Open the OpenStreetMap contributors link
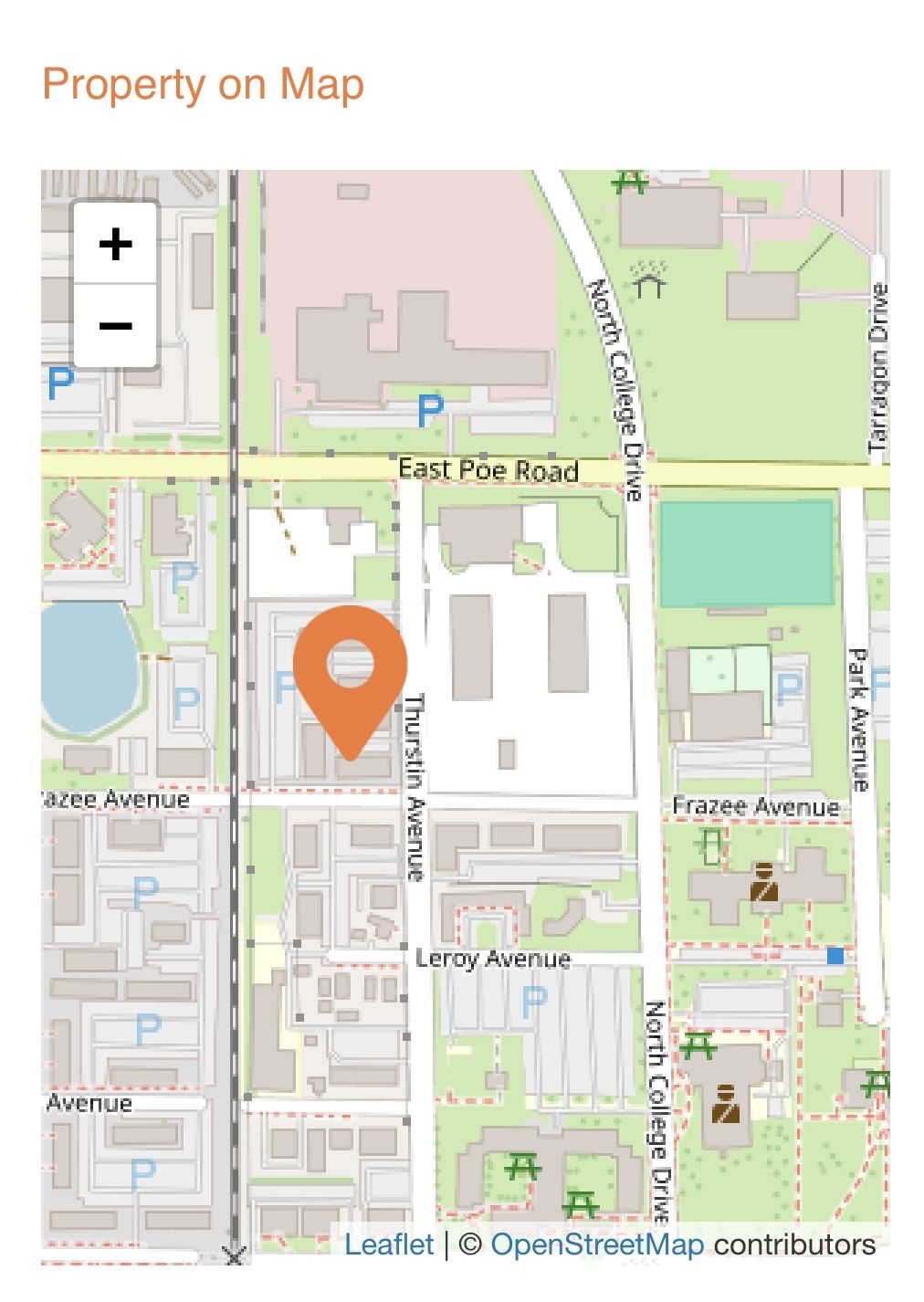The height and width of the screenshot is (1302, 924). pyautogui.click(x=596, y=1244)
